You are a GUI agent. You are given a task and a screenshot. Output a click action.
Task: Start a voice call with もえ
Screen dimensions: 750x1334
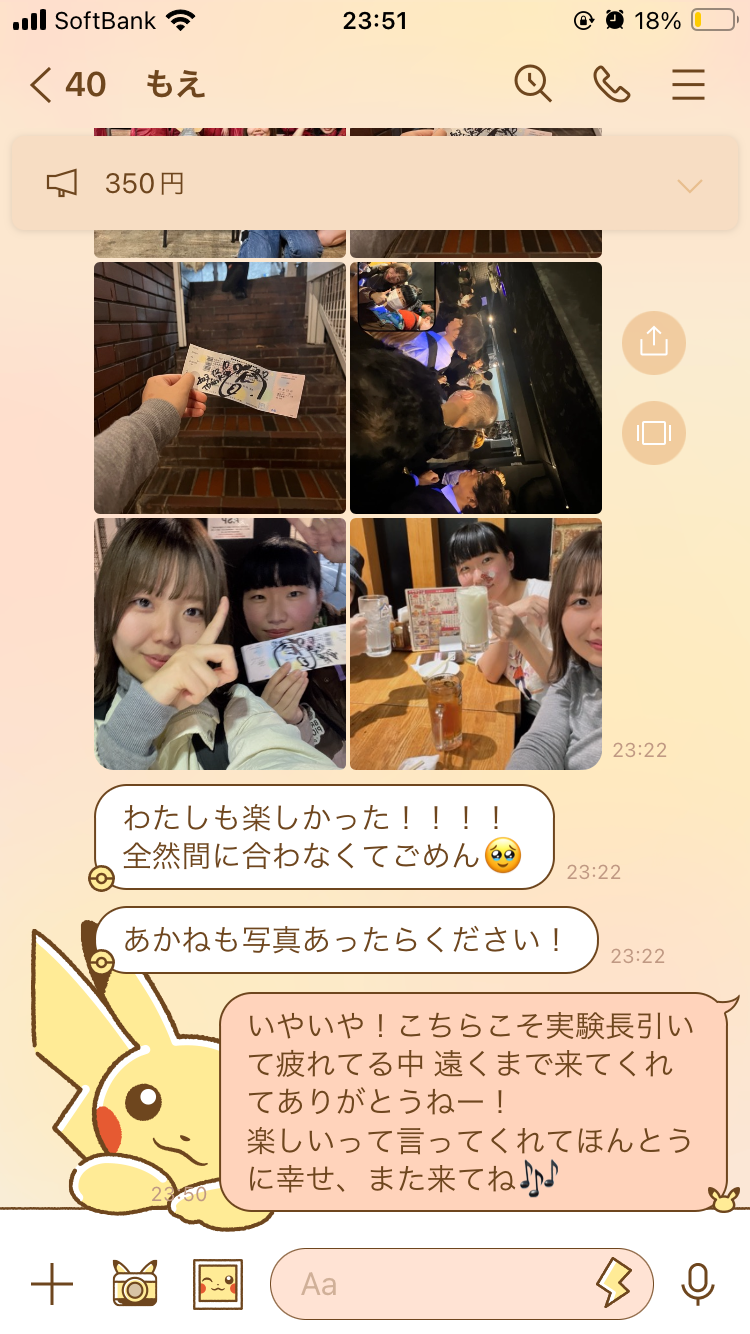pyautogui.click(x=611, y=85)
